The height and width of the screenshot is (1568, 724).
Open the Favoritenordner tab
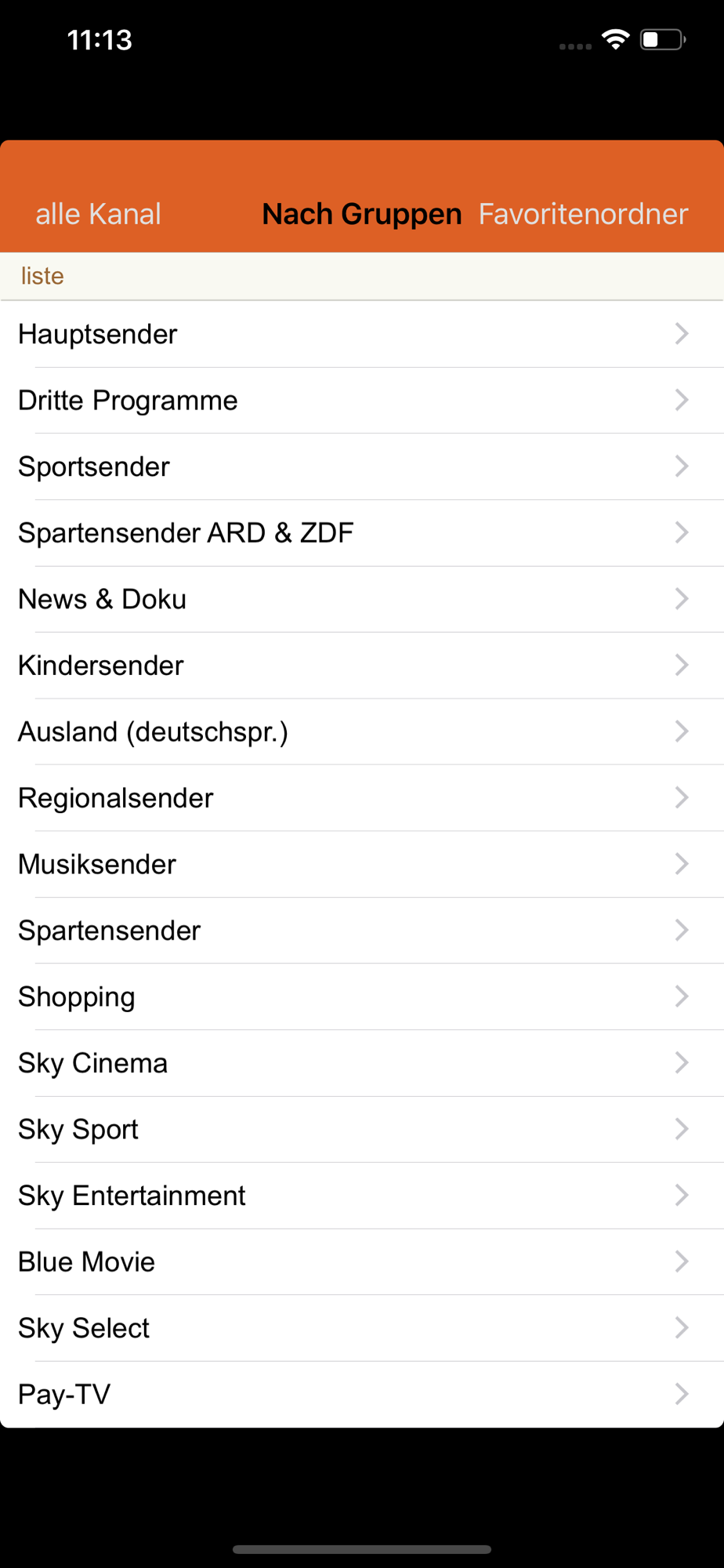pyautogui.click(x=583, y=214)
